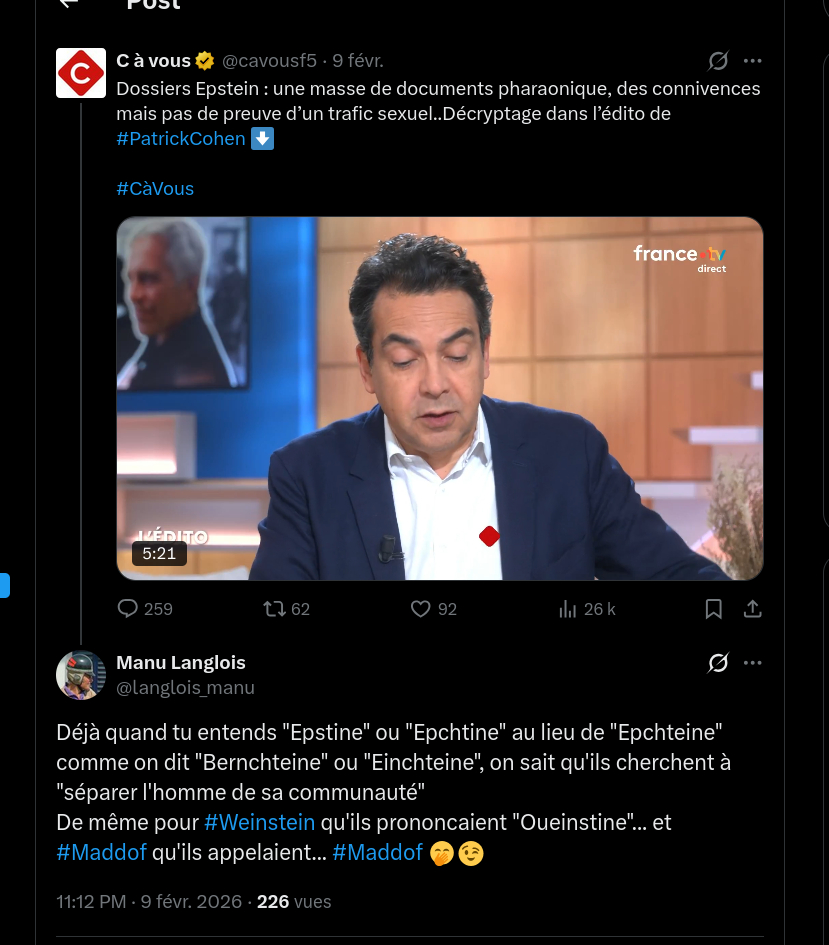This screenshot has height=945, width=829.
Task: Play the 5:21 L'édito video
Action: point(440,398)
